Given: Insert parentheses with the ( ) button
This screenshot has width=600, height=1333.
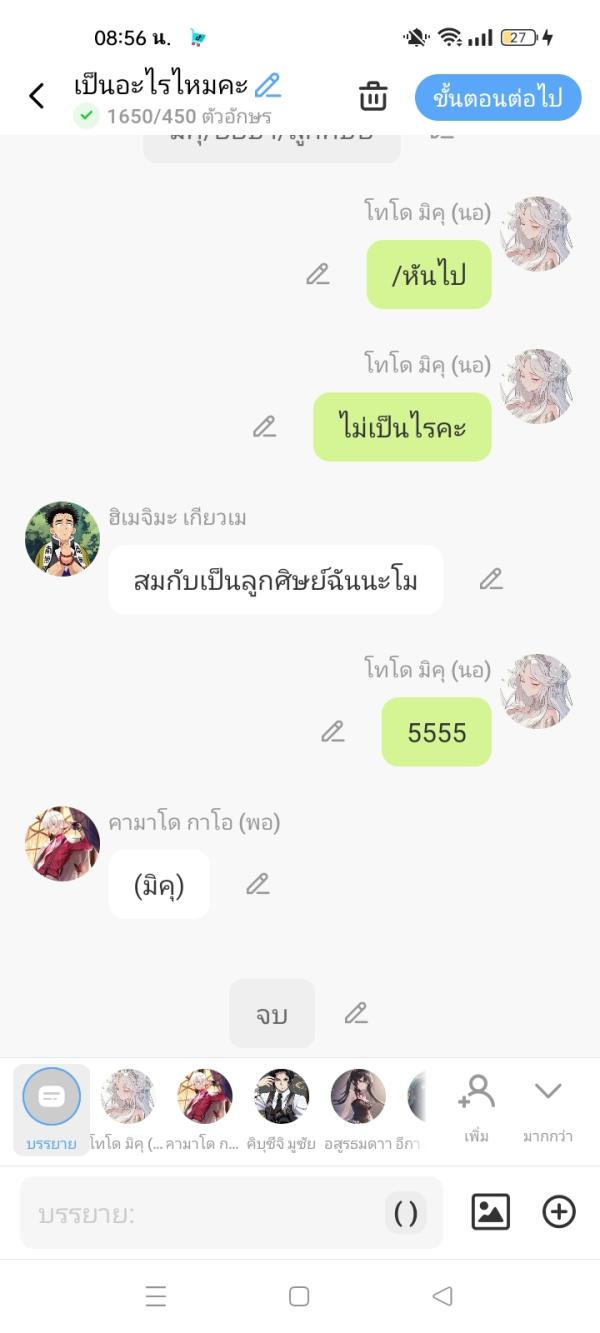Looking at the screenshot, I should 405,1213.
